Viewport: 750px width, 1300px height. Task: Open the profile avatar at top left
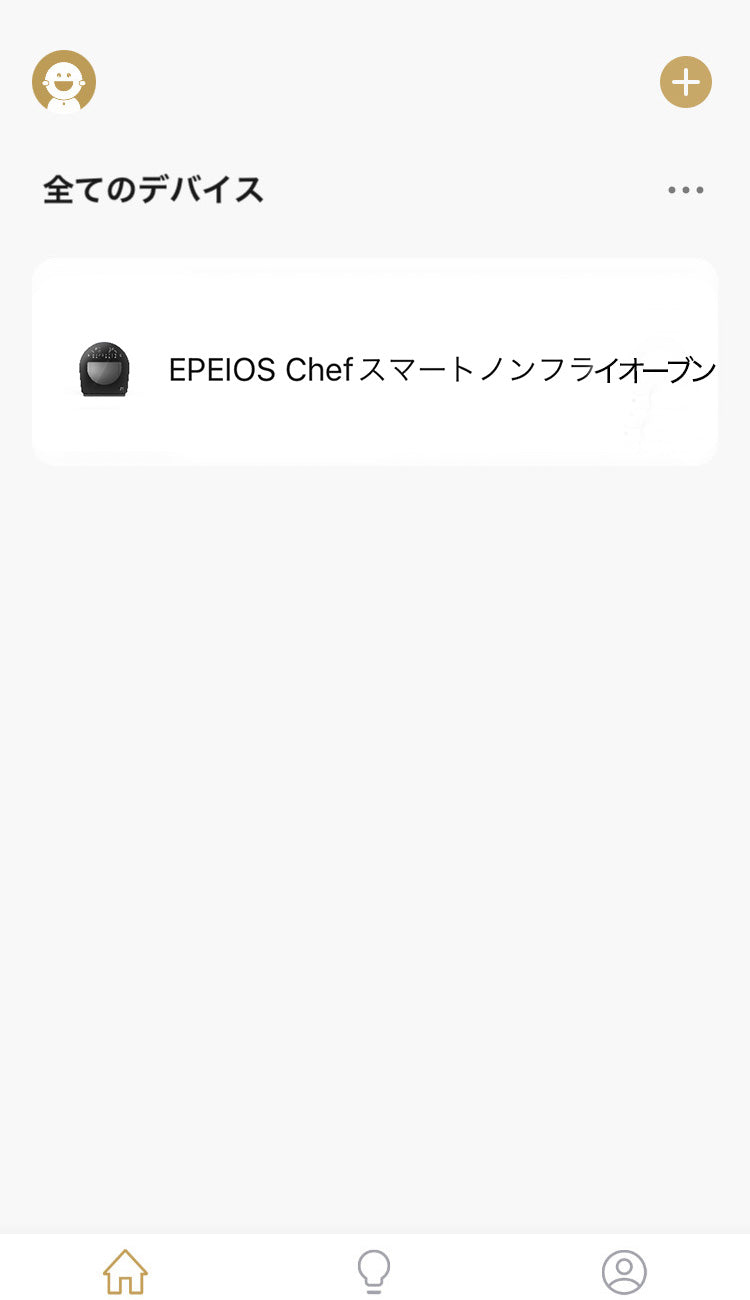point(64,82)
